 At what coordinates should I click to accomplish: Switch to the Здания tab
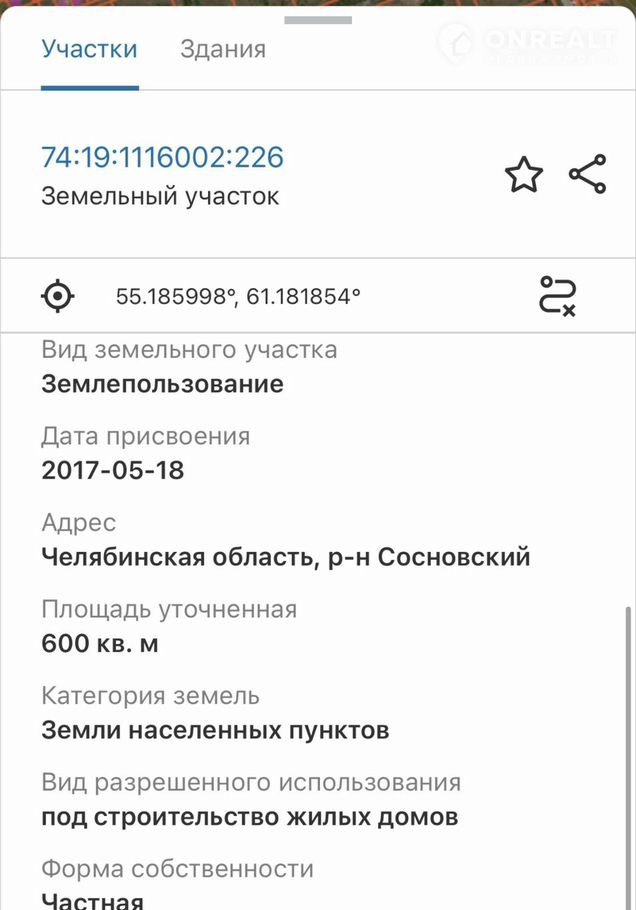[x=222, y=49]
